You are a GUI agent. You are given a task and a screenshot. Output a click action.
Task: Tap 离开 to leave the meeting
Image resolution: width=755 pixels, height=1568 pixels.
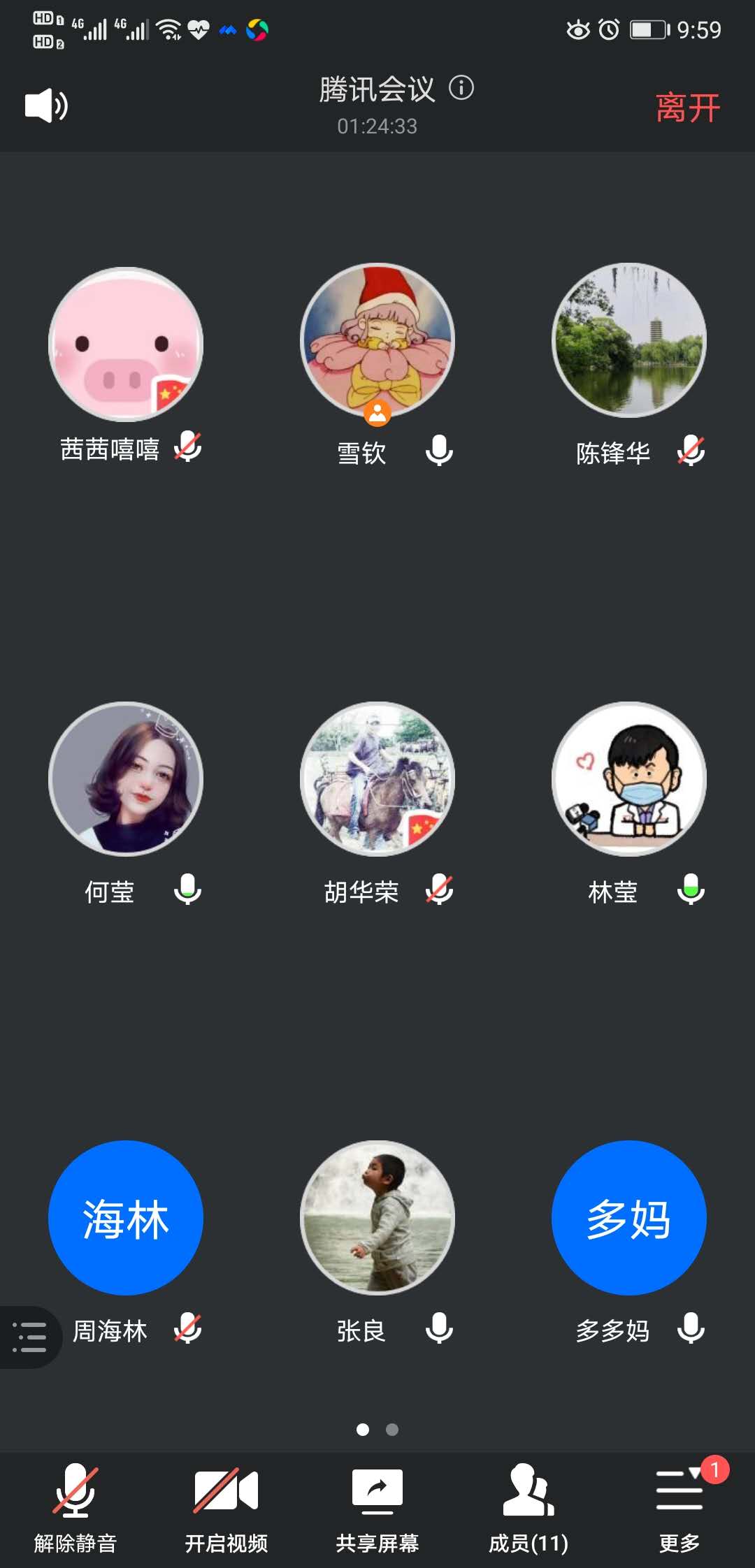[x=688, y=108]
